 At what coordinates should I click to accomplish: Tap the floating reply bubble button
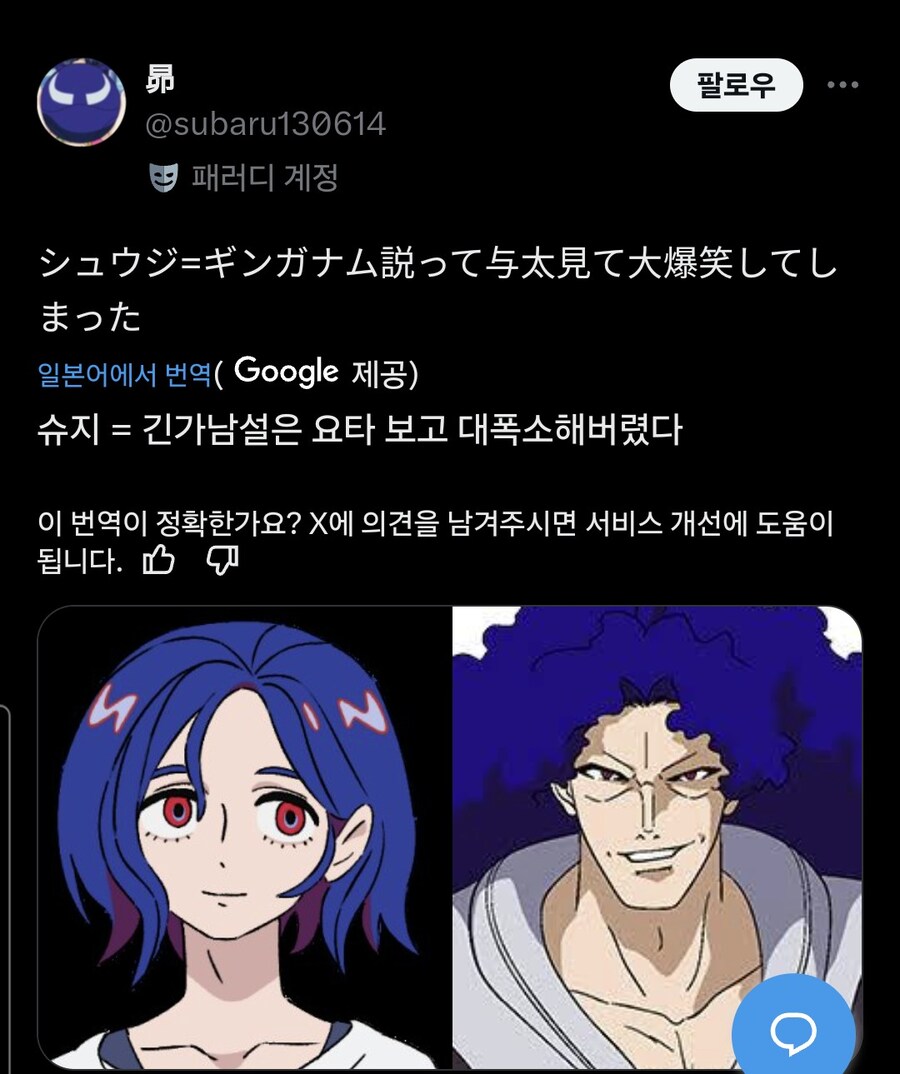click(x=794, y=1028)
